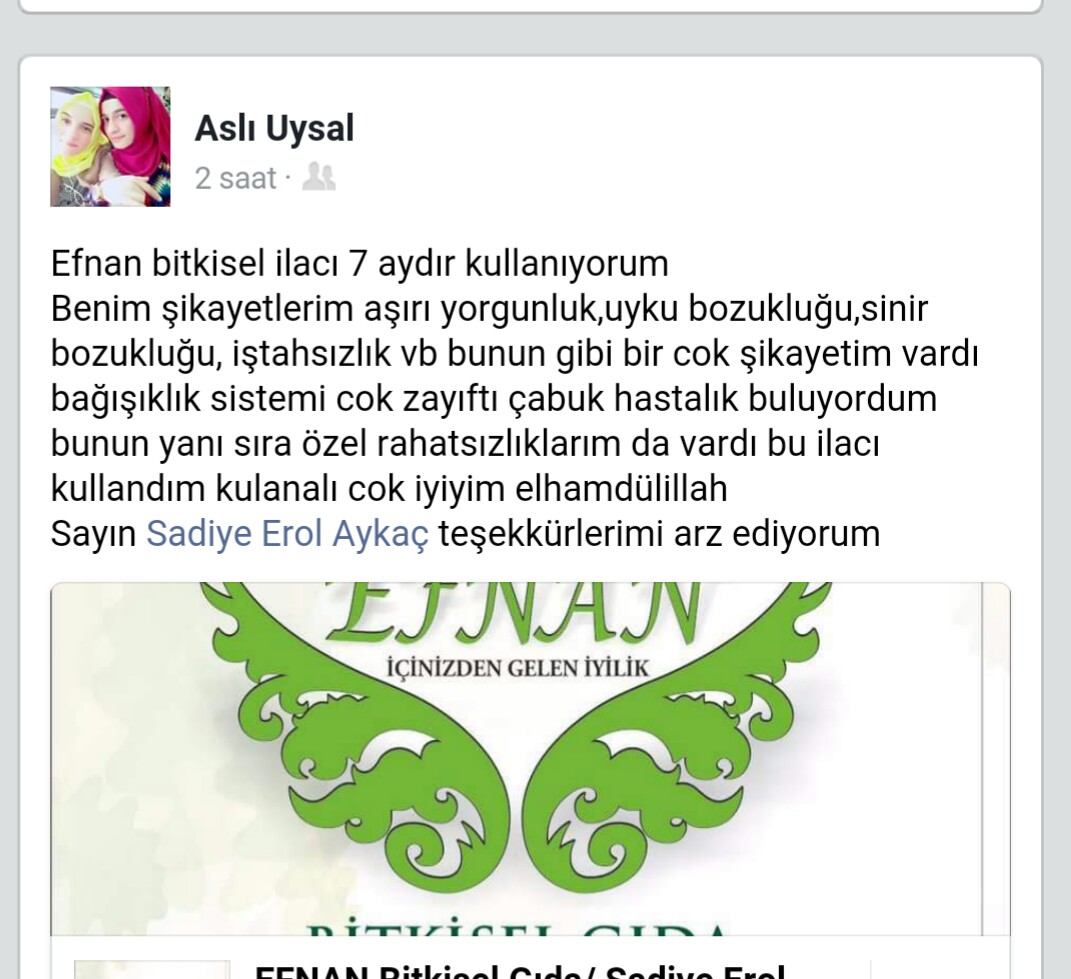1071x979 pixels.
Task: Tap the '2 saat' post timestamp
Action: tap(235, 178)
